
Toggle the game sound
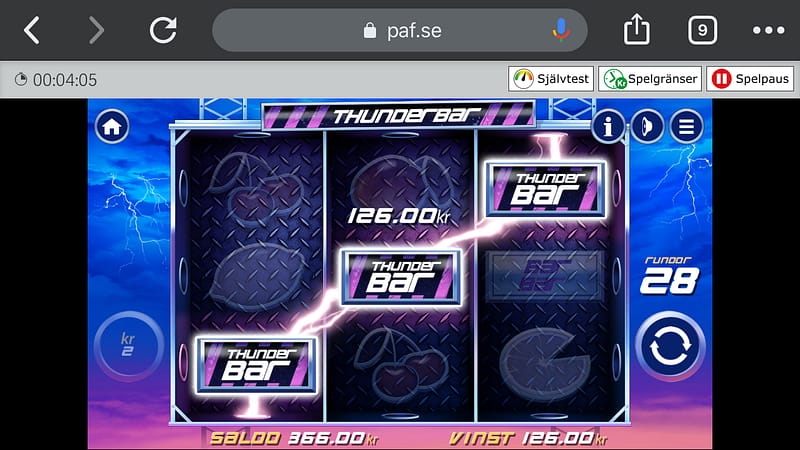pos(647,127)
